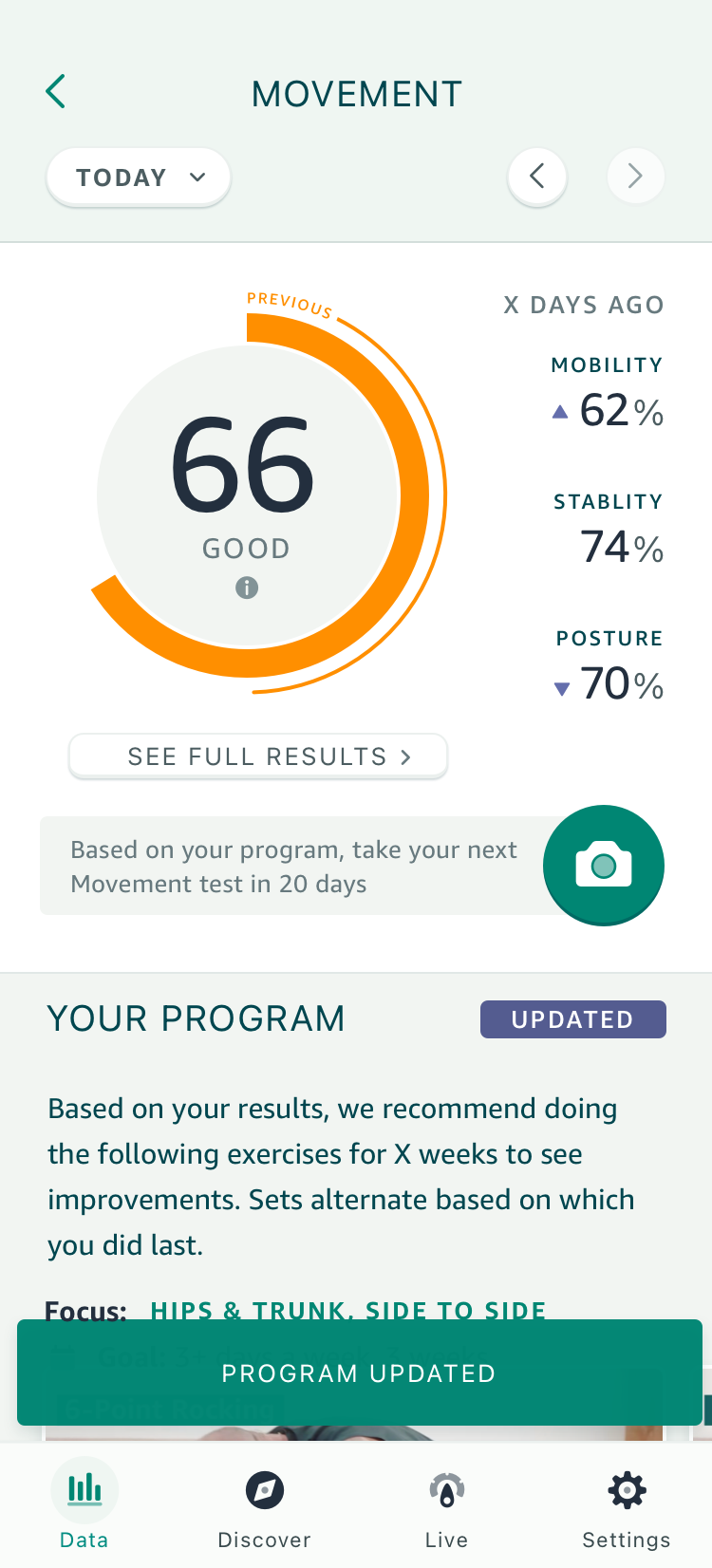Switch to the Live tab
The height and width of the screenshot is (1568, 712).
coord(446,1505)
